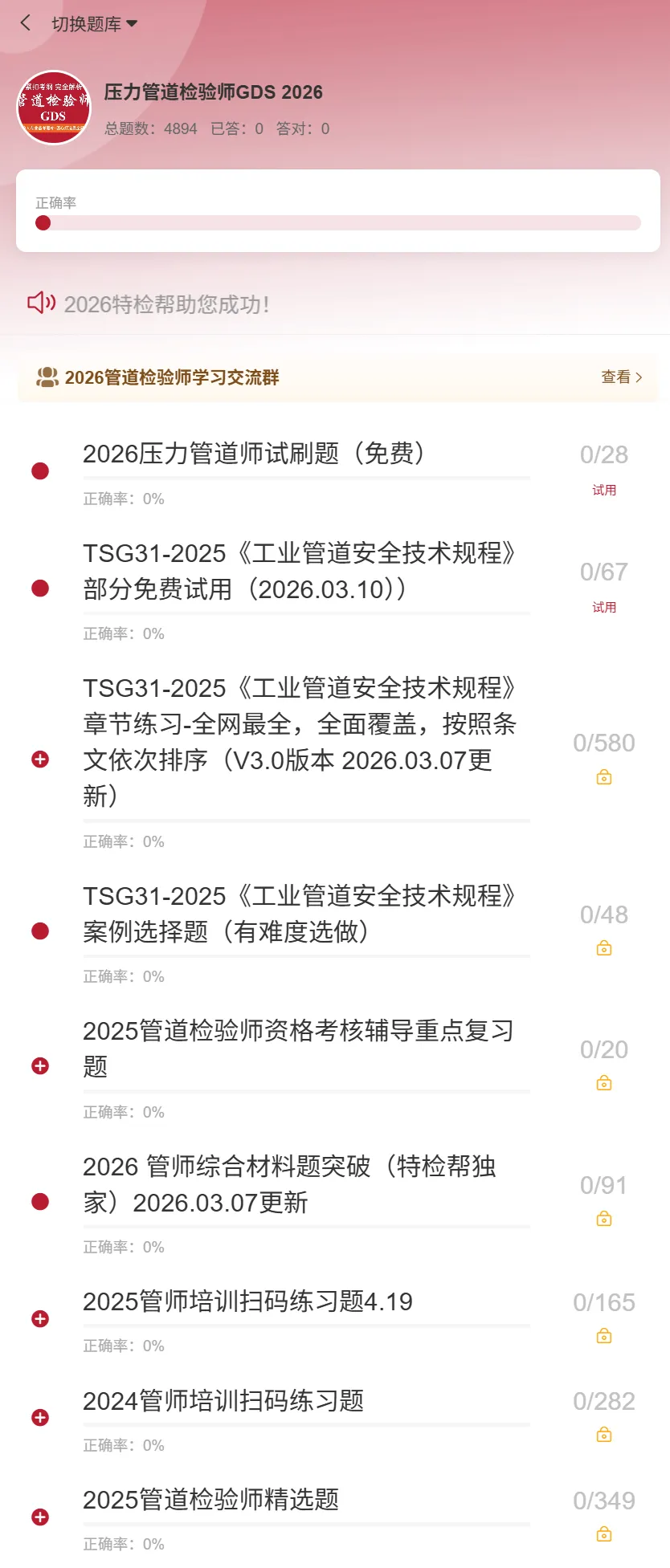The width and height of the screenshot is (670, 1568).
Task: Open the 切换题库 dropdown
Action: (x=94, y=24)
